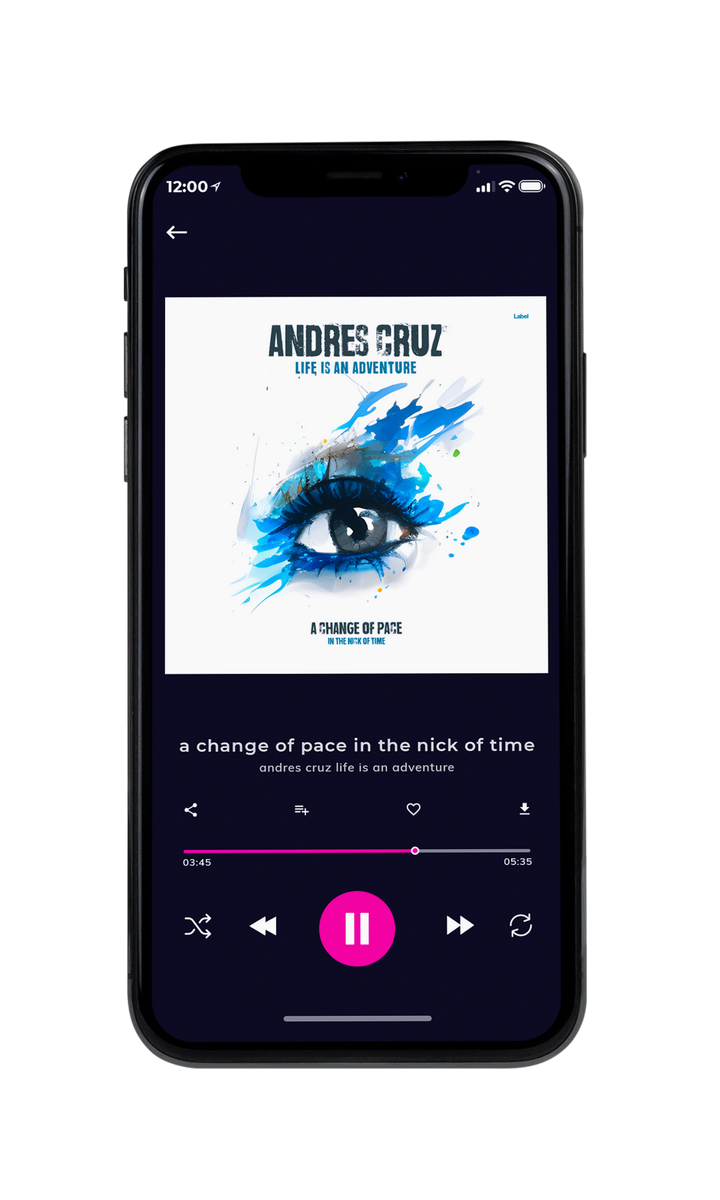The image size is (720, 1200).
Task: Open the Andres Cruz album artwork
Action: 356,485
